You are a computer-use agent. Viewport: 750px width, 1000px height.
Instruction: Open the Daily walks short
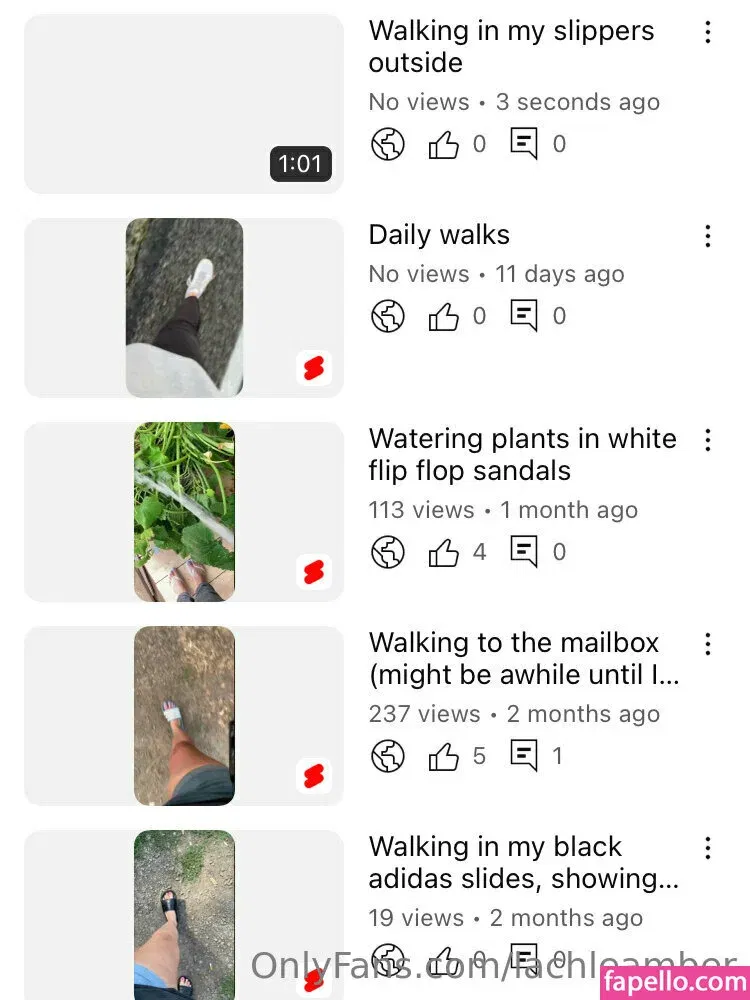point(184,308)
